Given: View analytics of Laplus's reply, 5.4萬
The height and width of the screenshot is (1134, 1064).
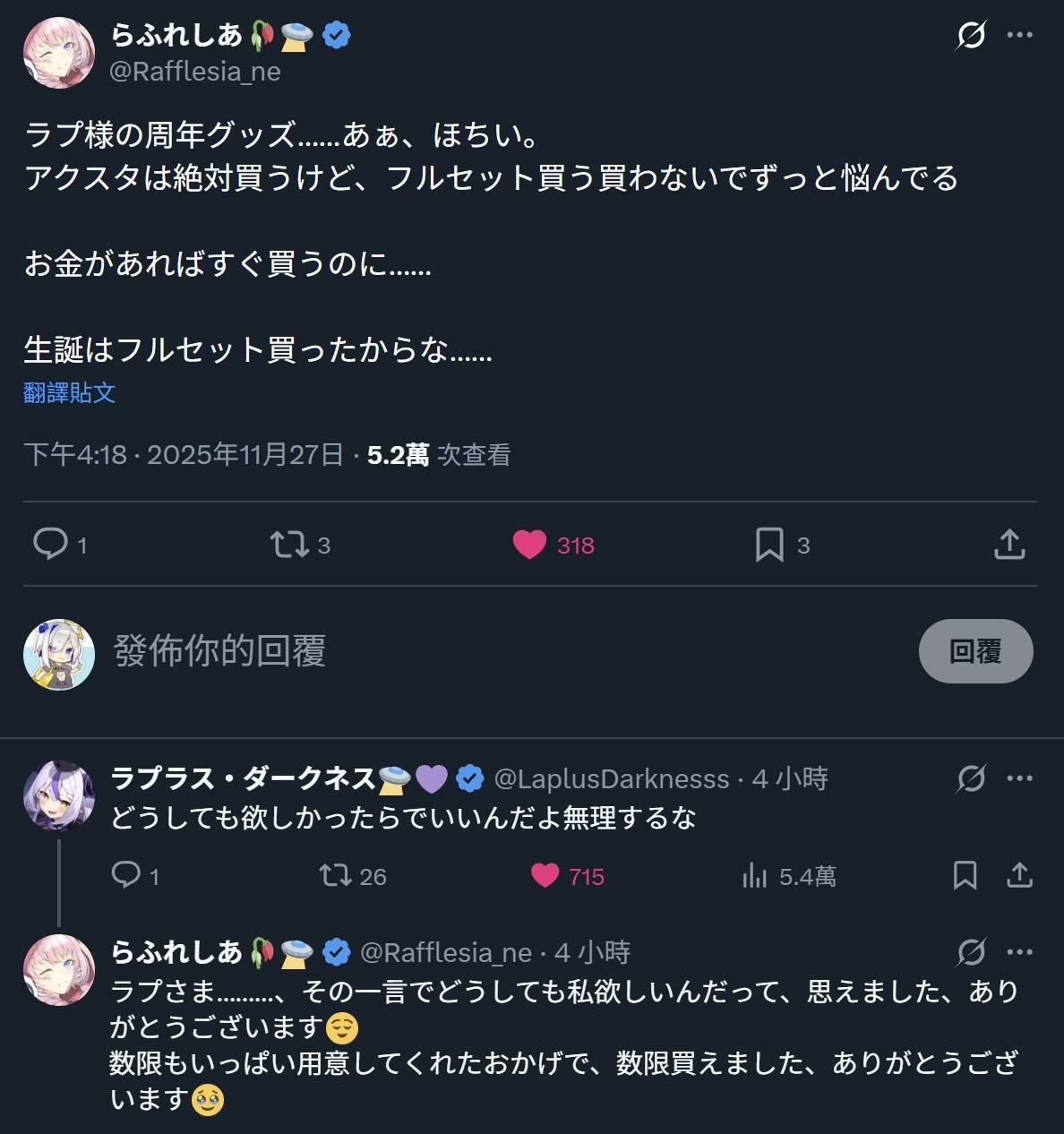Looking at the screenshot, I should (755, 875).
